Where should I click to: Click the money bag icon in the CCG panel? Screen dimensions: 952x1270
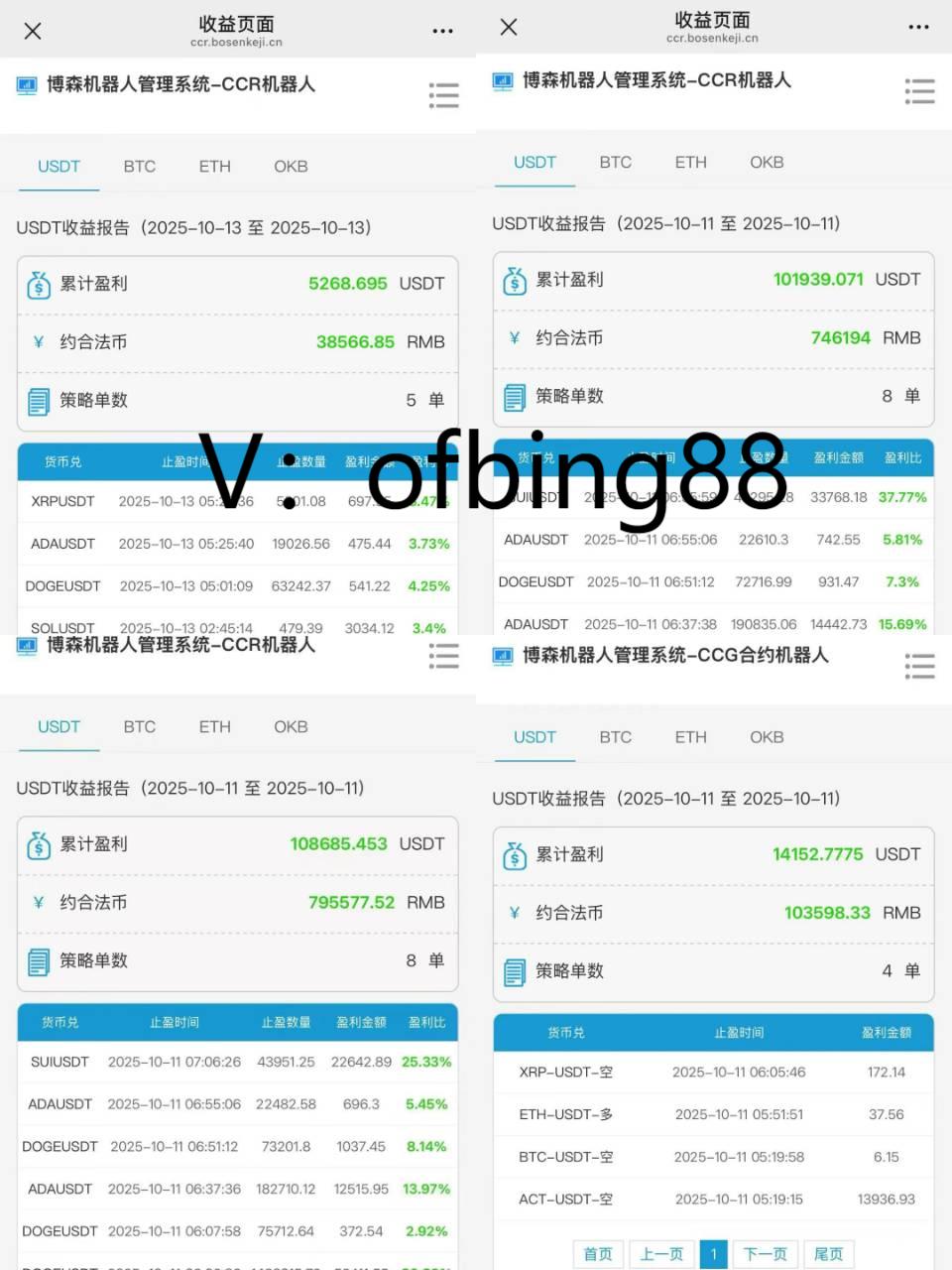515,854
